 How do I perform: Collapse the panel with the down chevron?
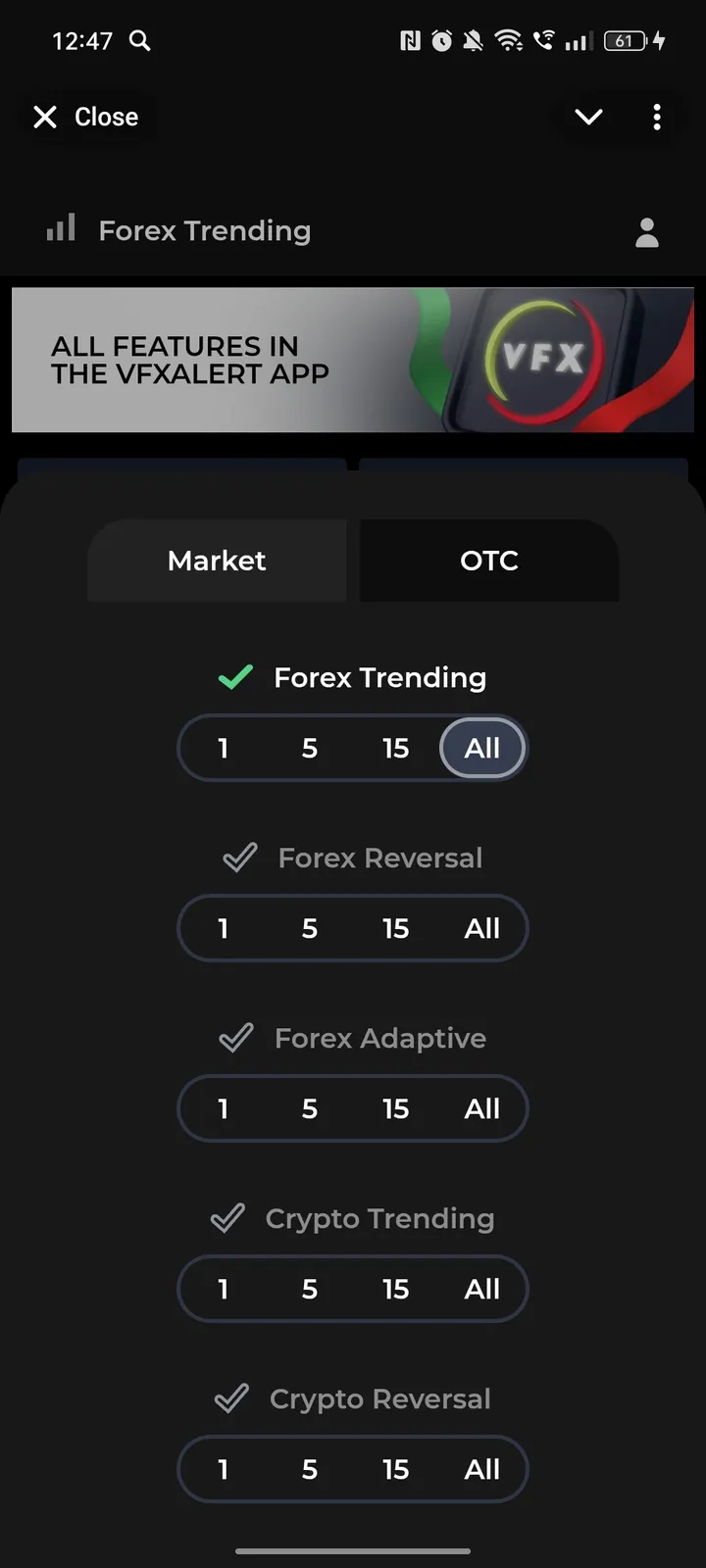tap(587, 117)
